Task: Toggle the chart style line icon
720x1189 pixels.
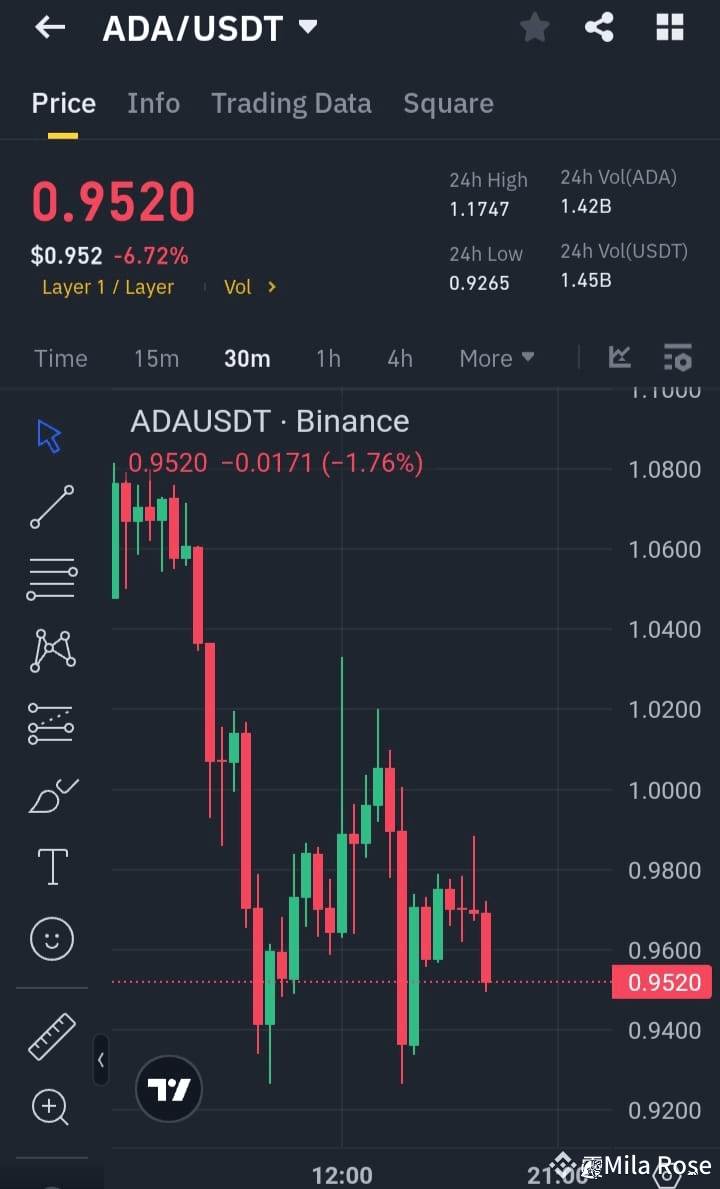Action: coord(619,357)
